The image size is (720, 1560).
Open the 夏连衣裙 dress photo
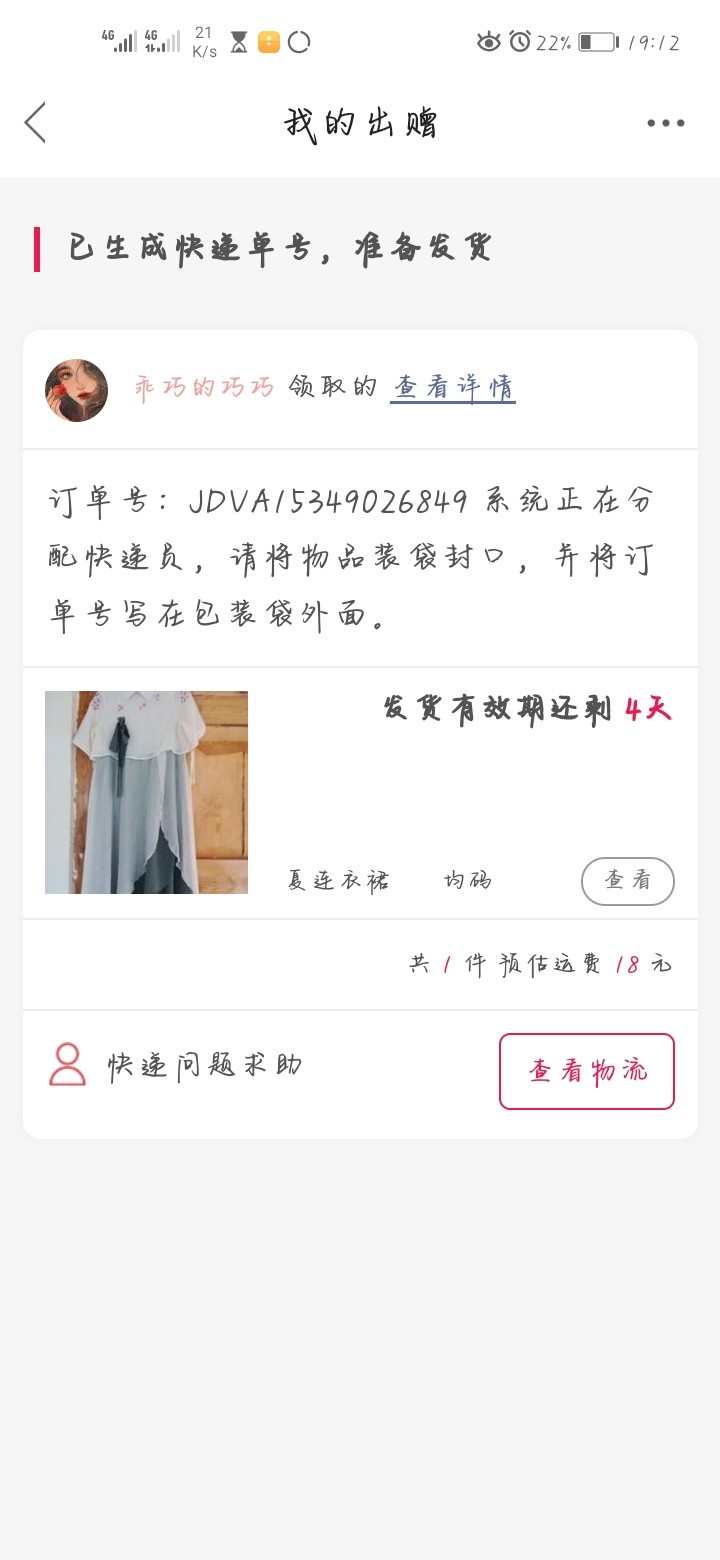146,792
